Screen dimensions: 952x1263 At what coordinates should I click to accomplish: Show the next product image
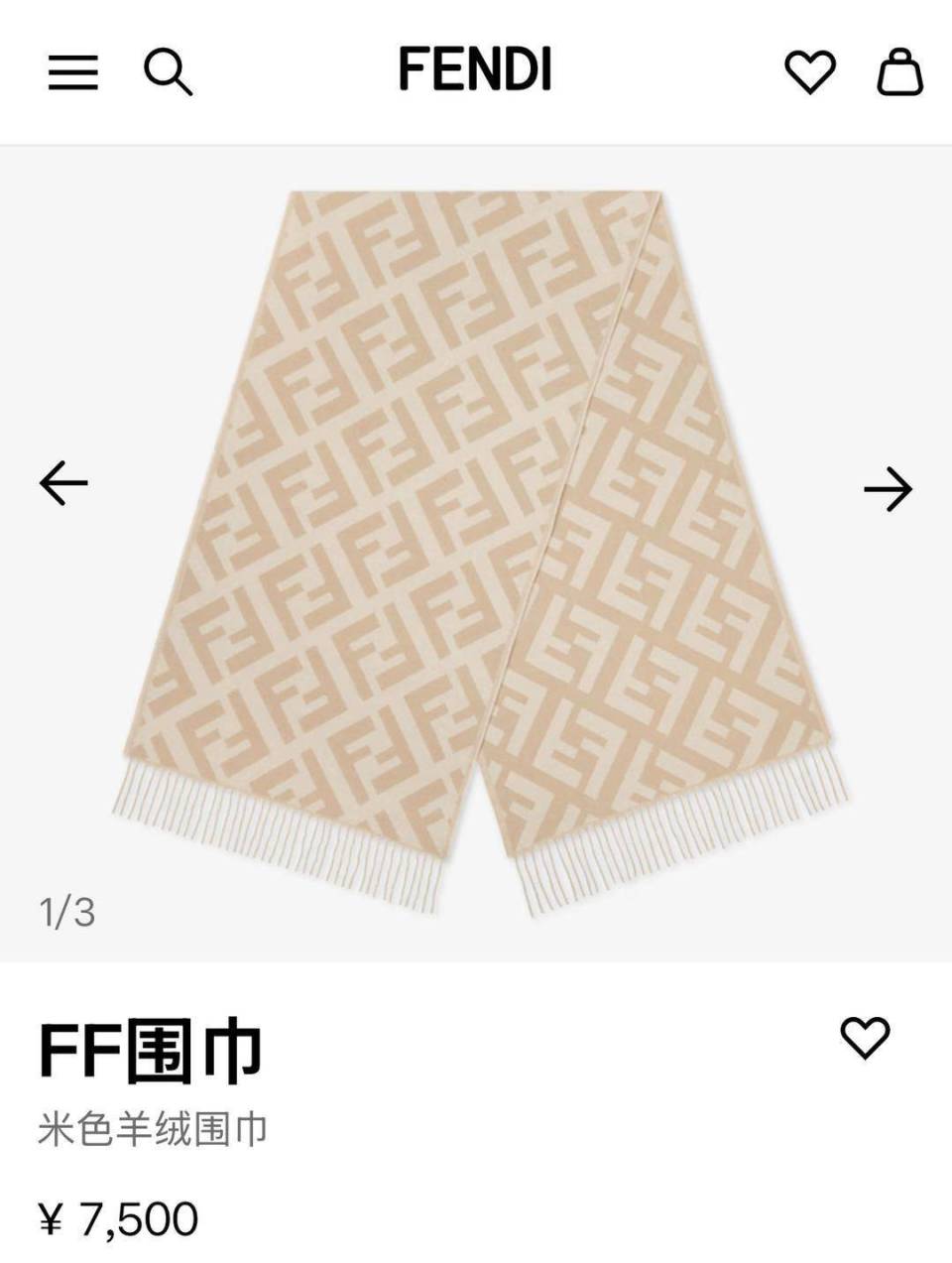pos(888,488)
